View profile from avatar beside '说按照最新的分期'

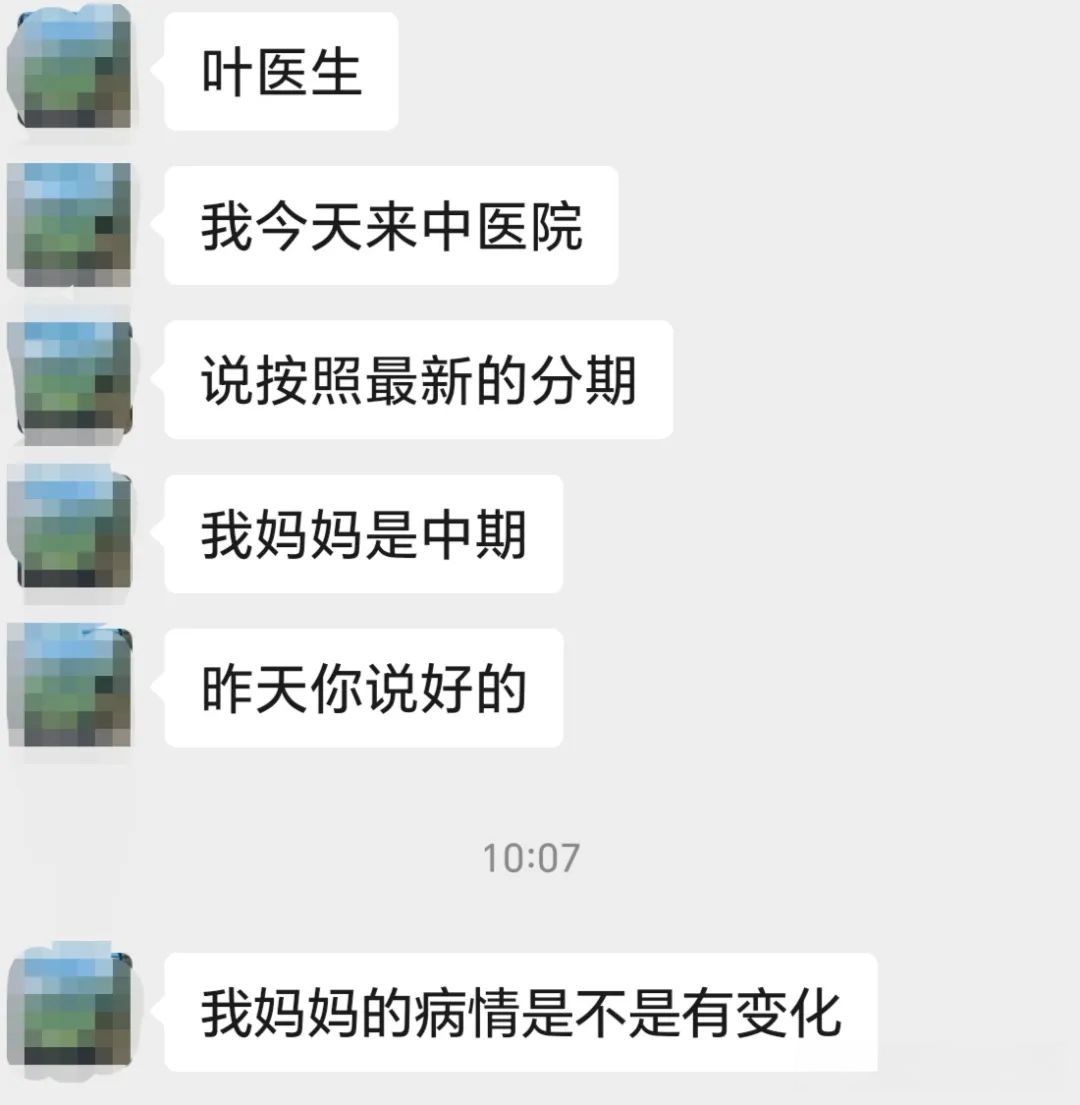pyautogui.click(x=68, y=379)
